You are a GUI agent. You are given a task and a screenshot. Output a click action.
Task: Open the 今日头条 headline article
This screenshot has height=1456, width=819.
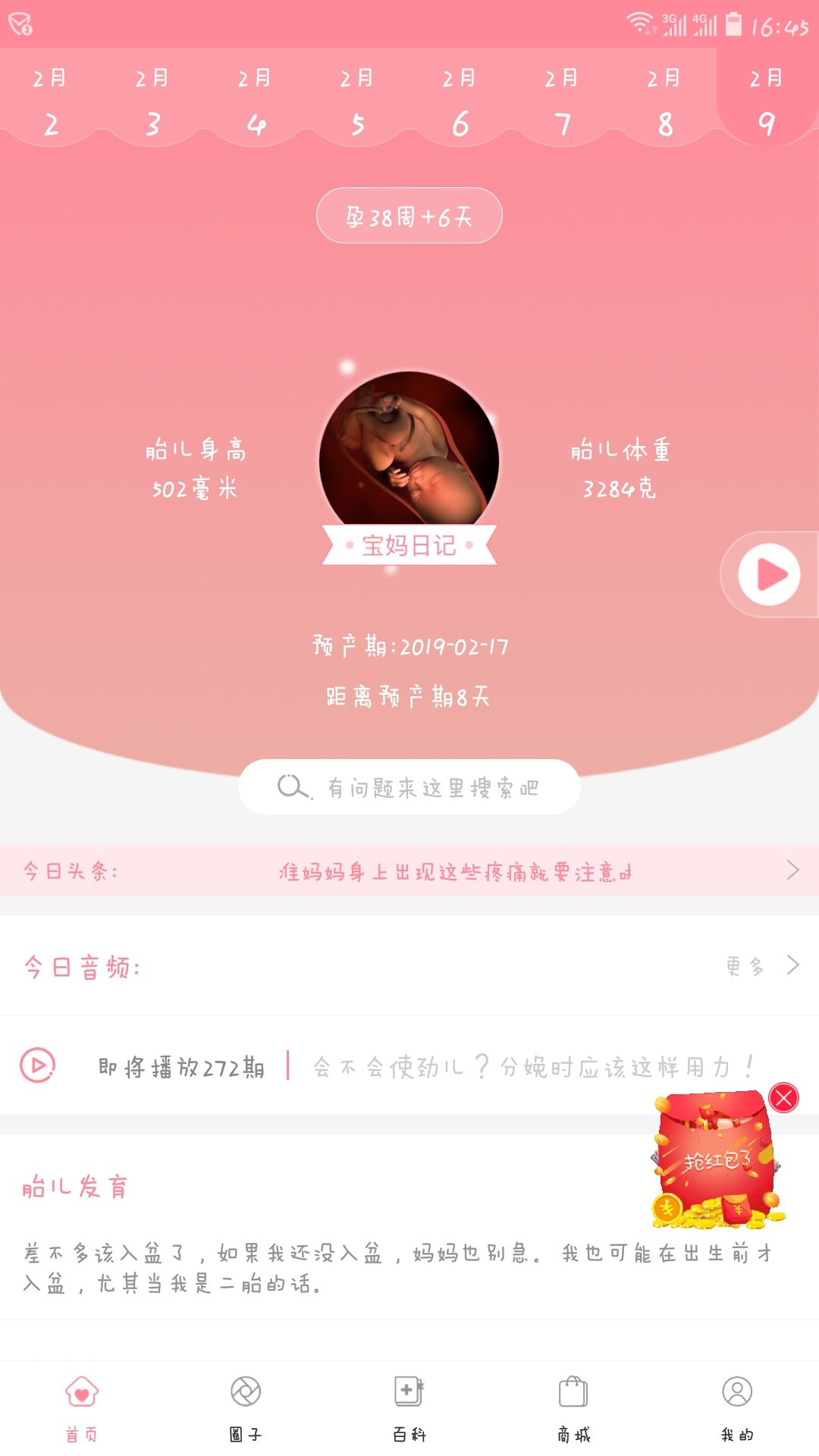(455, 871)
